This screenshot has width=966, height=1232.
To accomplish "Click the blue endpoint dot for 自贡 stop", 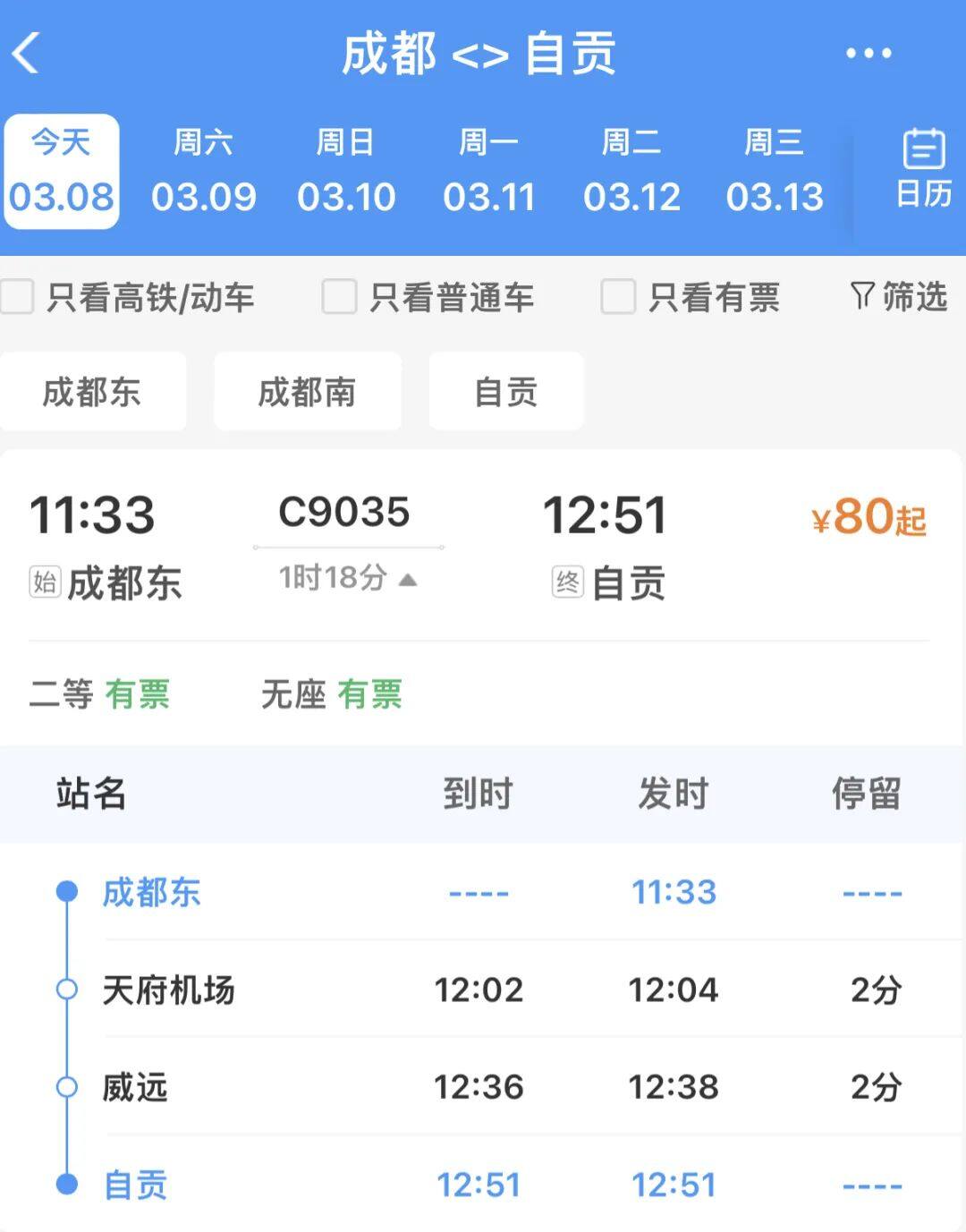I will [66, 1183].
